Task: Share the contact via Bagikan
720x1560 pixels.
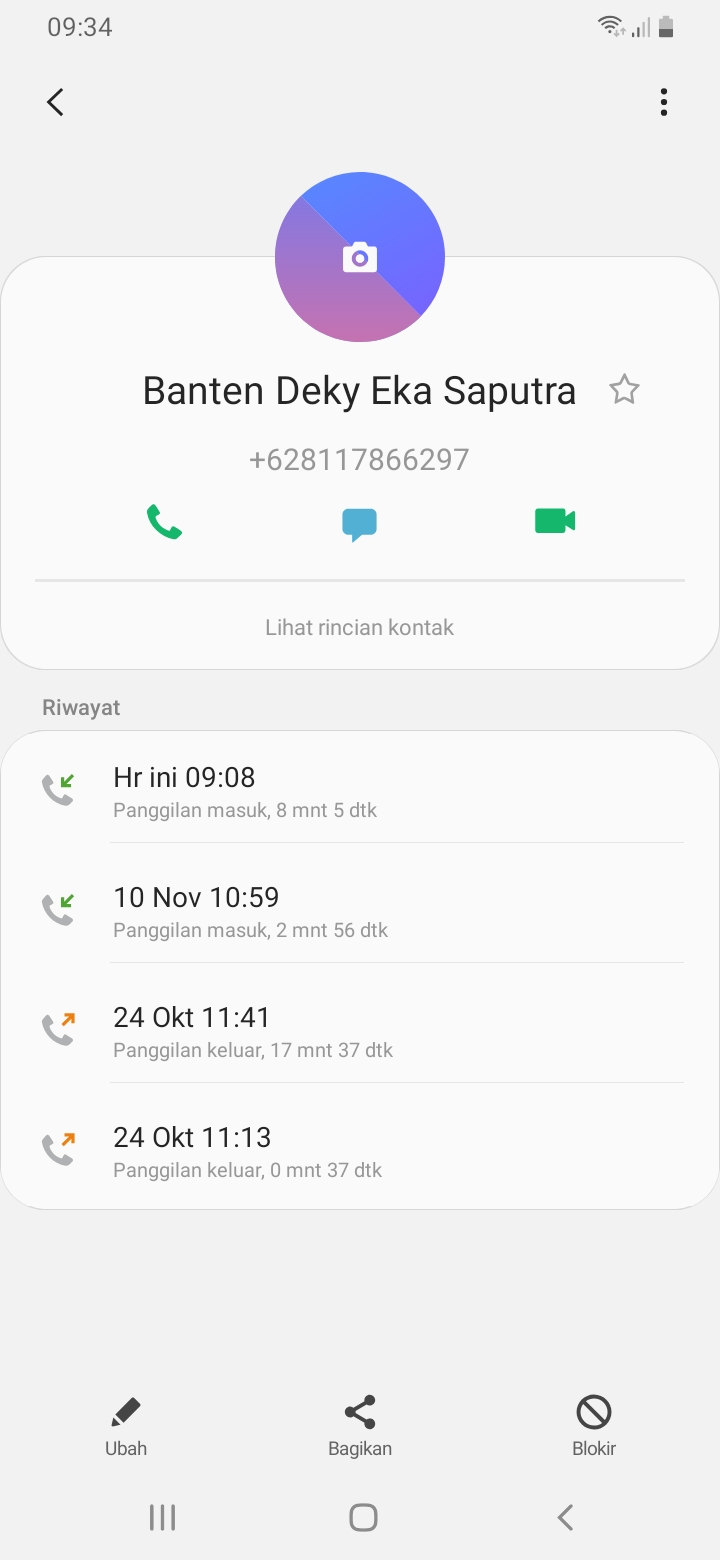Action: pyautogui.click(x=360, y=1426)
